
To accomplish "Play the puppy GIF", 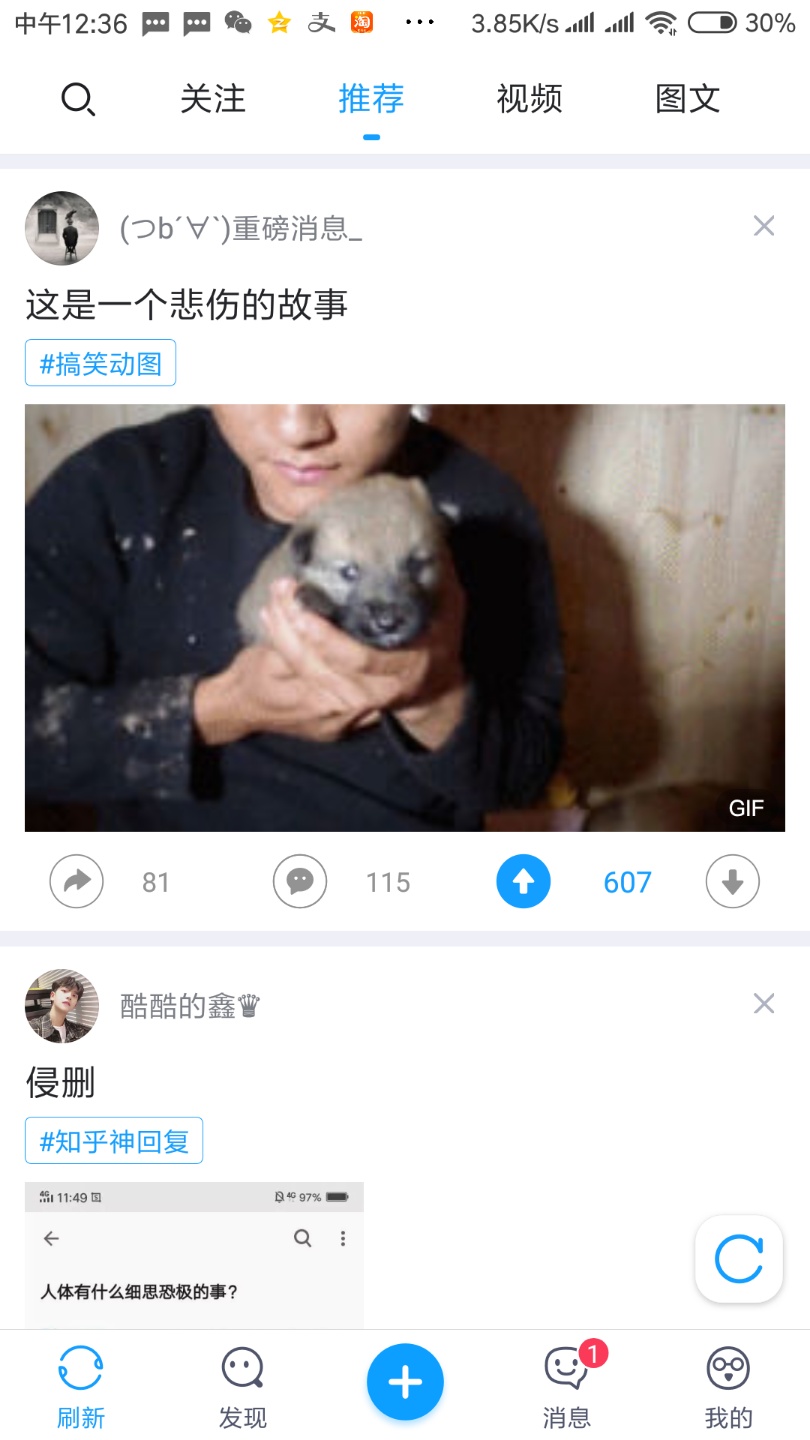I will [x=404, y=617].
